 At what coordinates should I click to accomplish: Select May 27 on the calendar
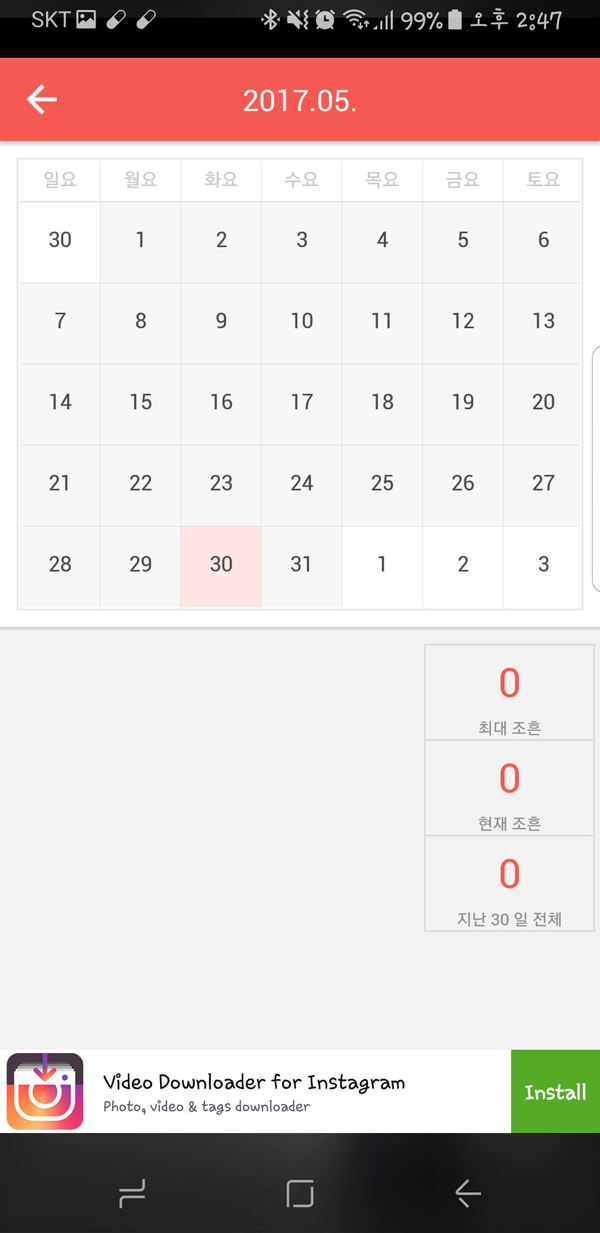(x=543, y=484)
